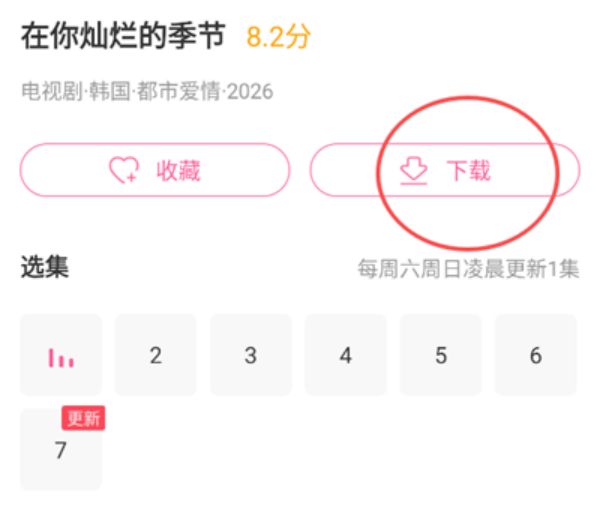Play episode 2

click(x=155, y=355)
